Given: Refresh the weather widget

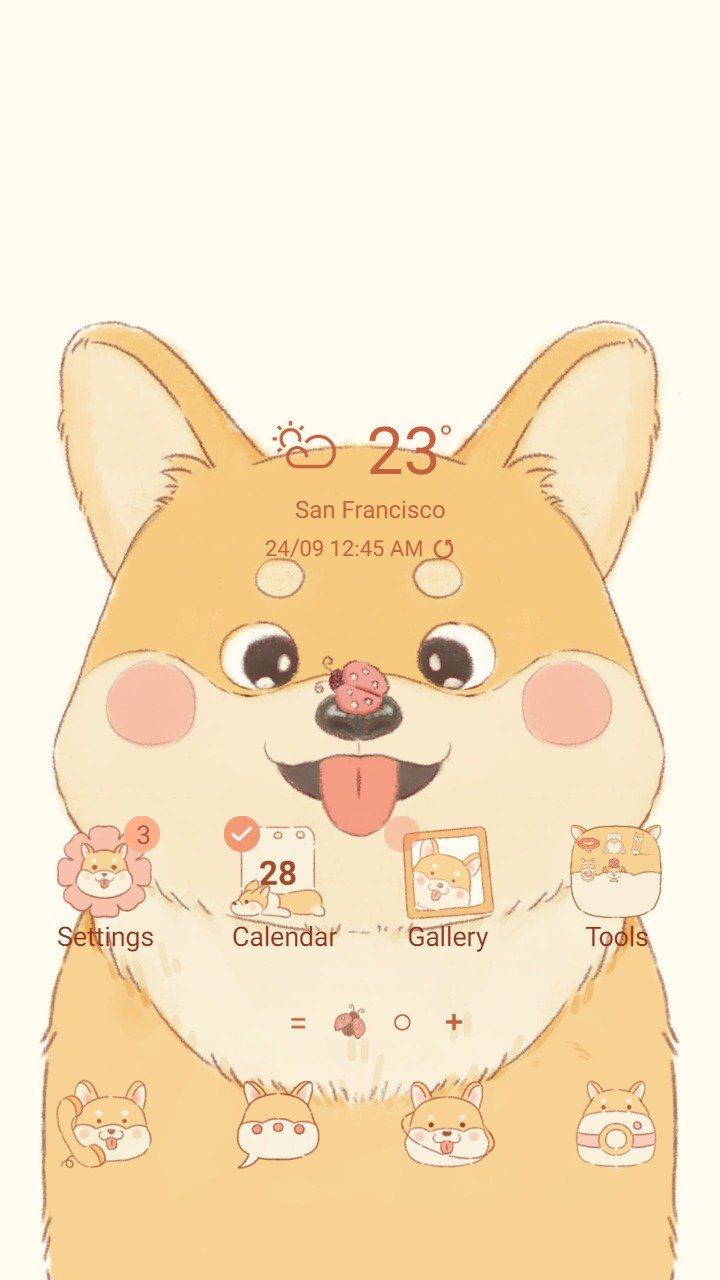Looking at the screenshot, I should [443, 548].
